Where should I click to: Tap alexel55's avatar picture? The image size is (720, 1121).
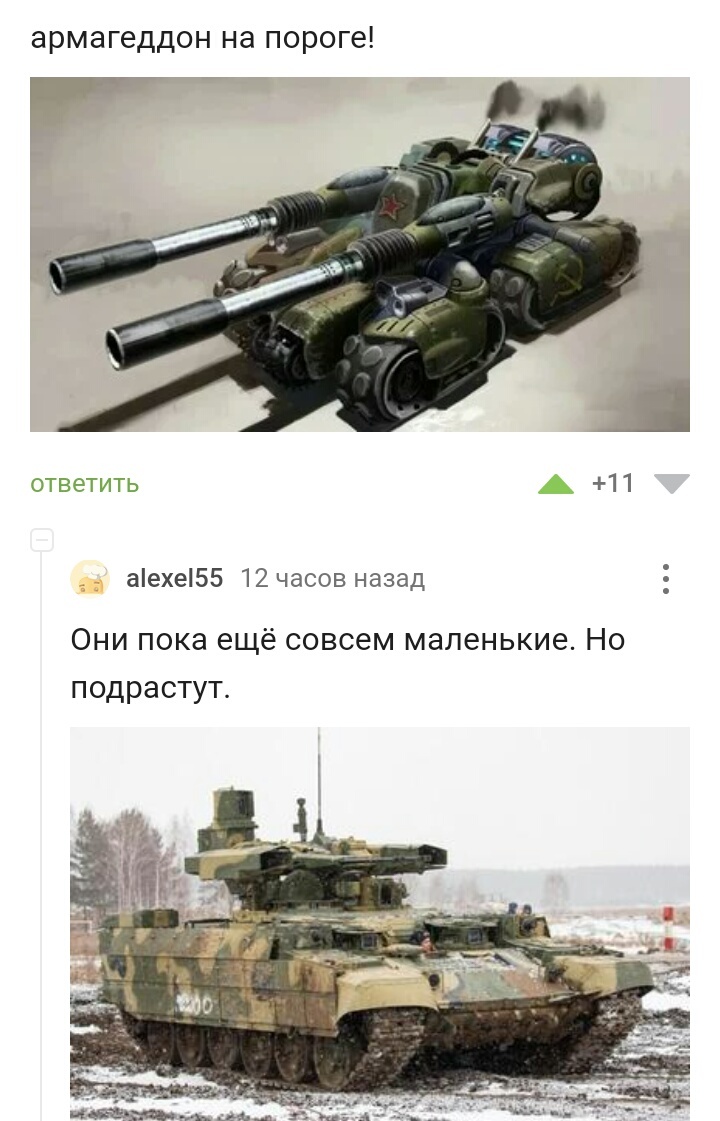tap(90, 578)
